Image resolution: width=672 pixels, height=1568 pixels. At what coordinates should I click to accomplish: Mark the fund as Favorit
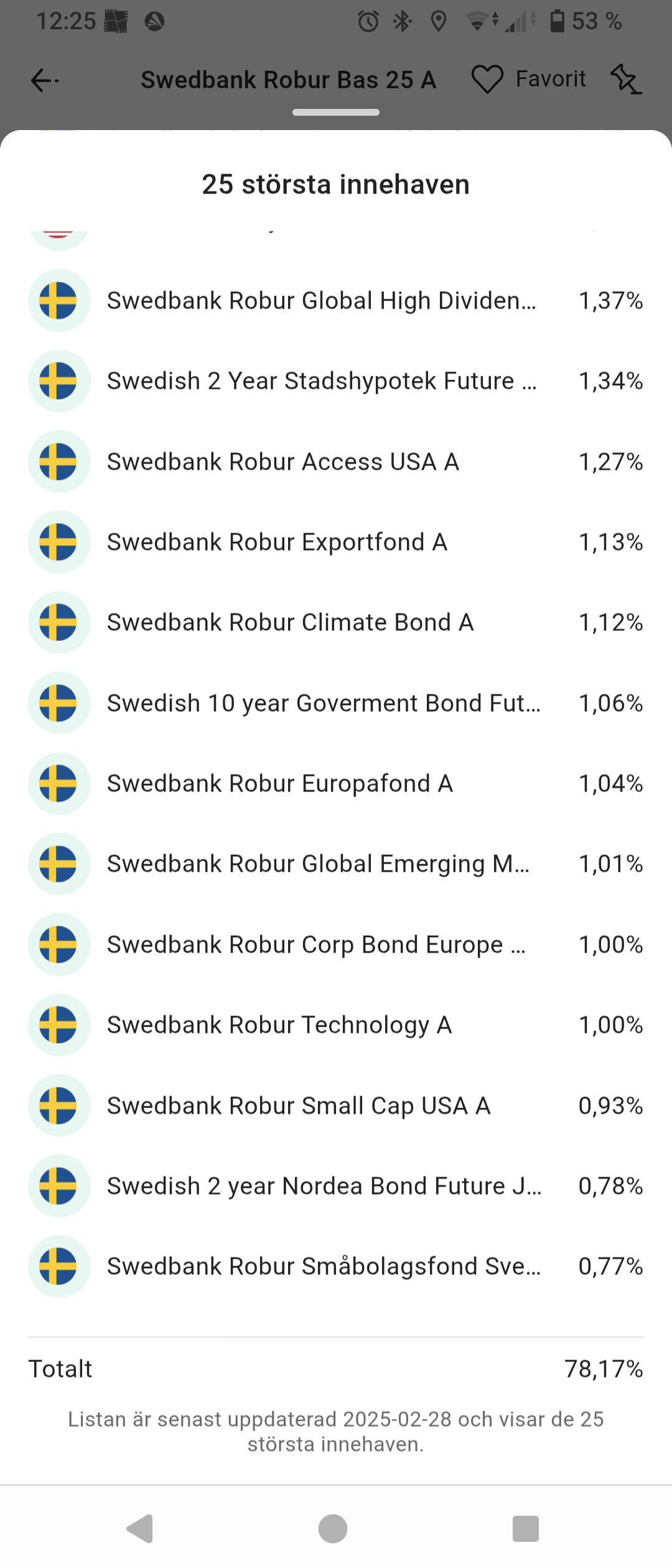click(x=529, y=80)
